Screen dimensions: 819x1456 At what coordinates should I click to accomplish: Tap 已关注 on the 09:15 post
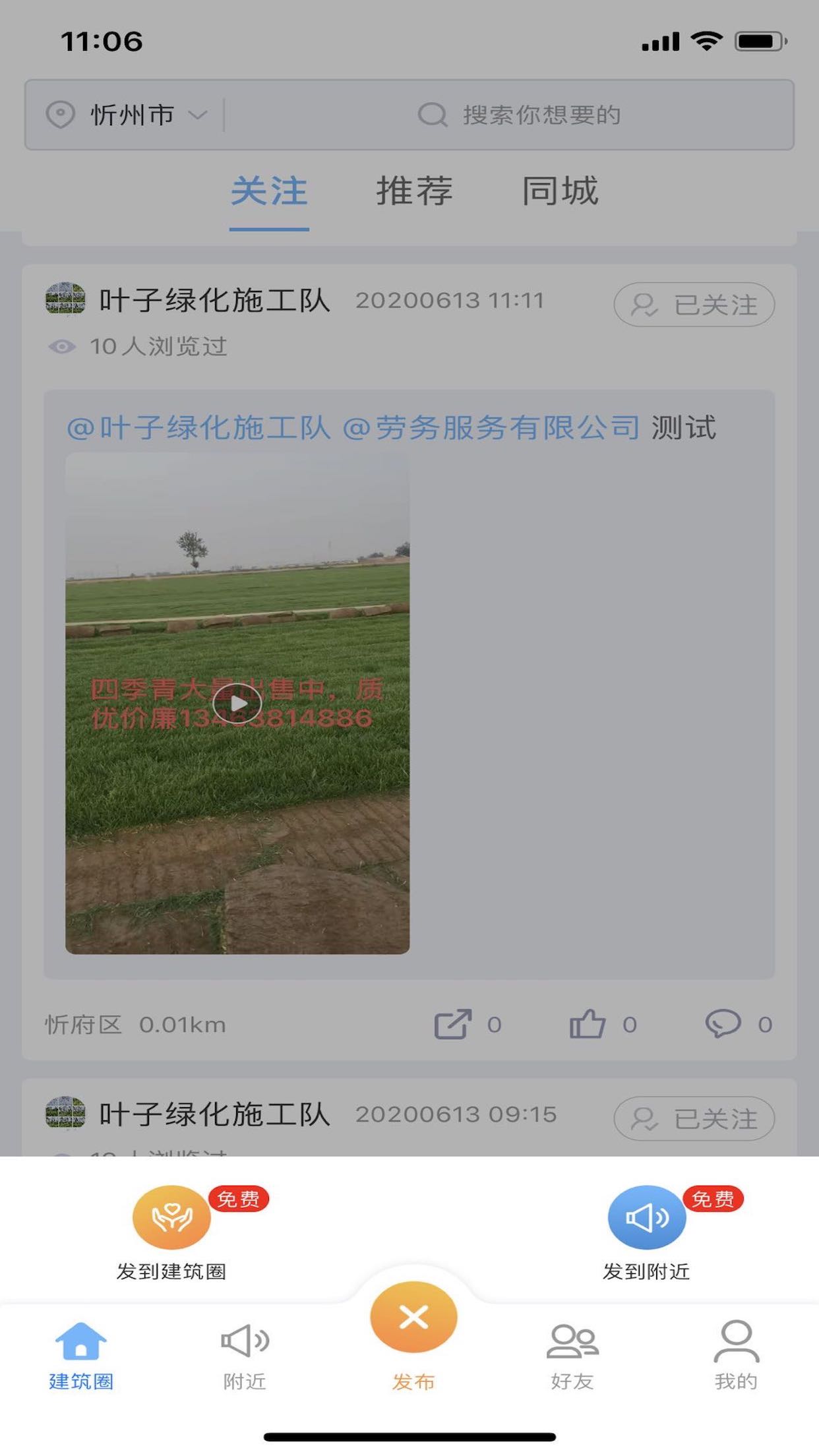694,1118
